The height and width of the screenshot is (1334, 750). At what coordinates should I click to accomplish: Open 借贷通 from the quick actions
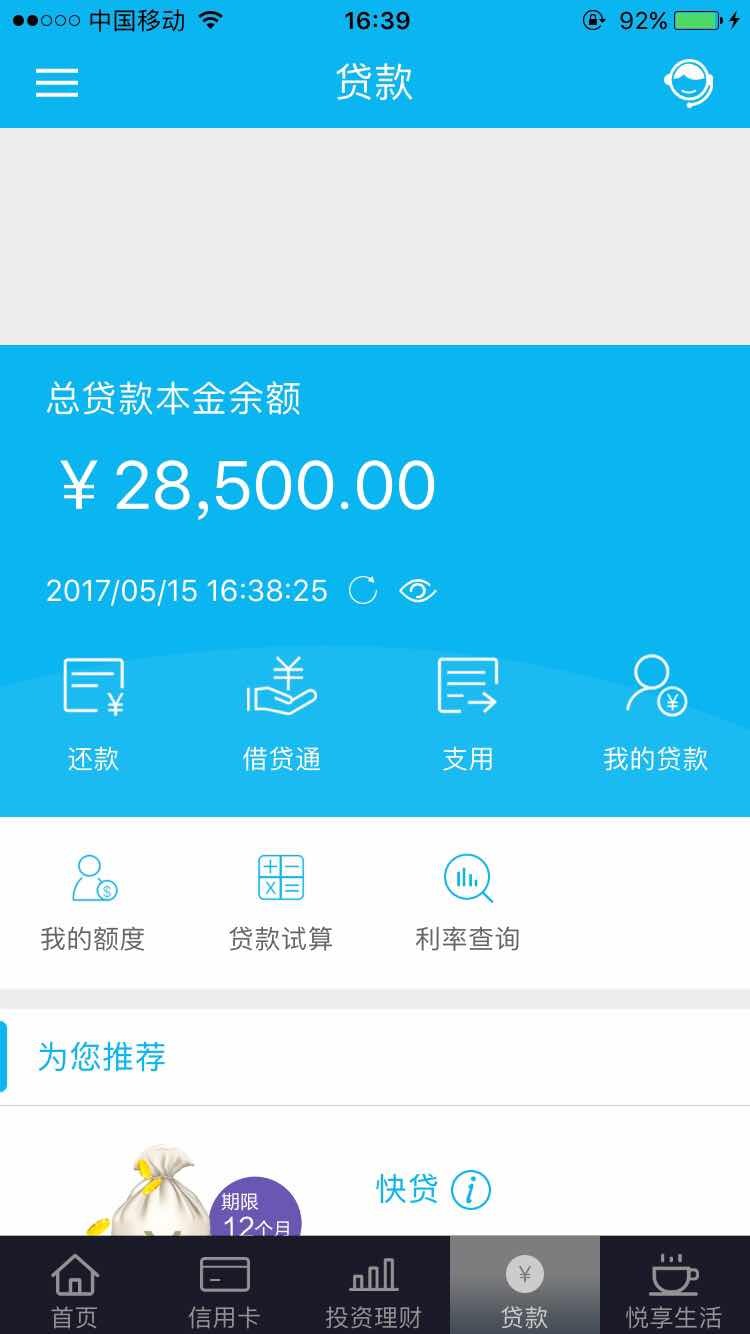pyautogui.click(x=281, y=708)
